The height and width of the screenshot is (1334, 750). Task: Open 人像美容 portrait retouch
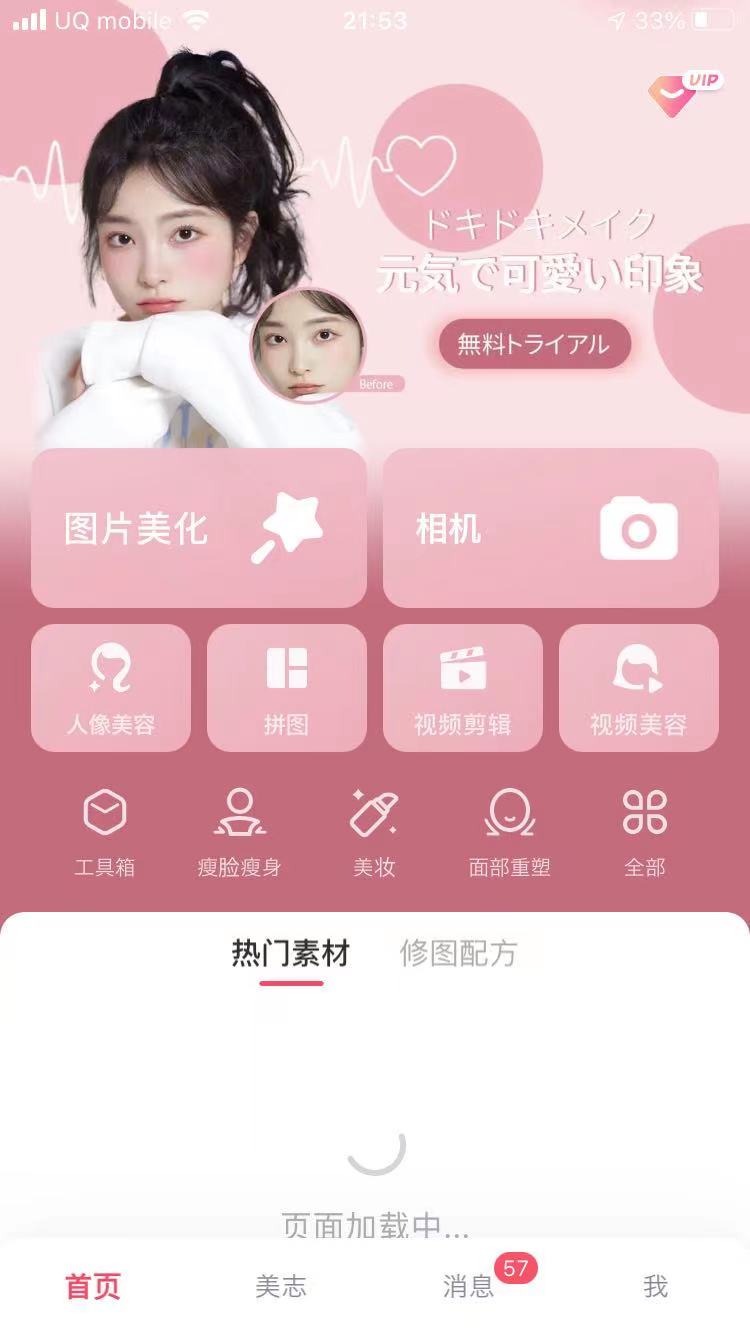pyautogui.click(x=111, y=688)
